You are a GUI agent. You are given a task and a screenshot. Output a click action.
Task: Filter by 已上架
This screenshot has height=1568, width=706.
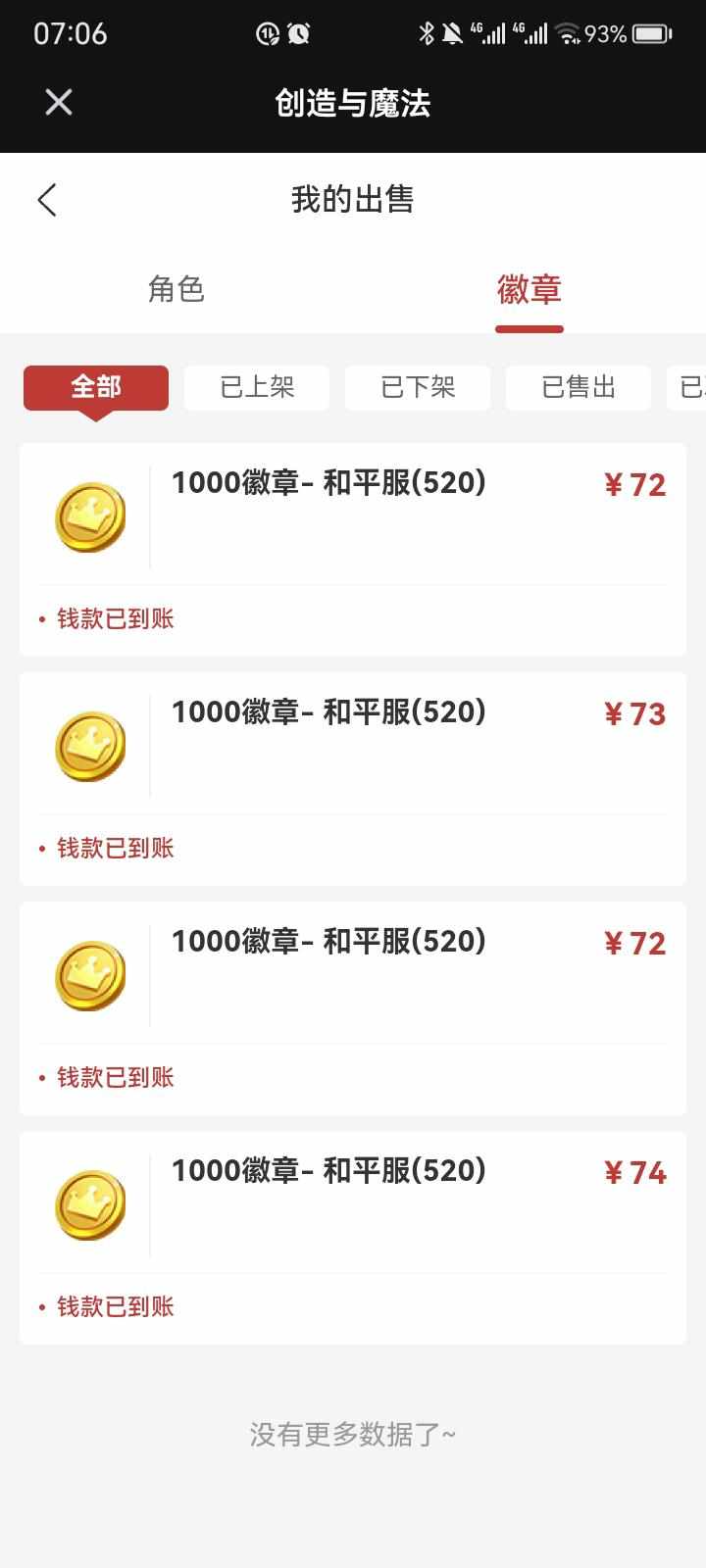point(257,387)
